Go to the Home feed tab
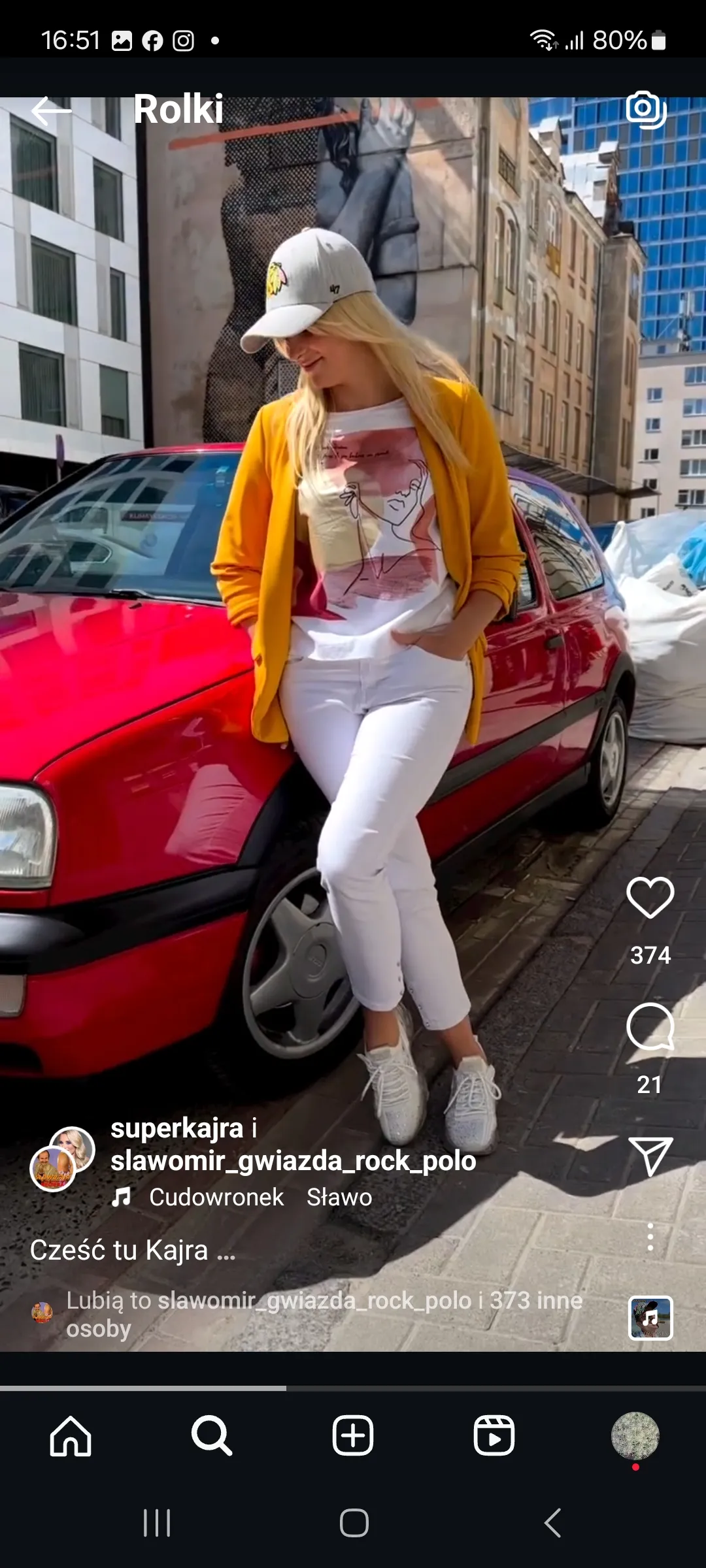 pos(71,1436)
